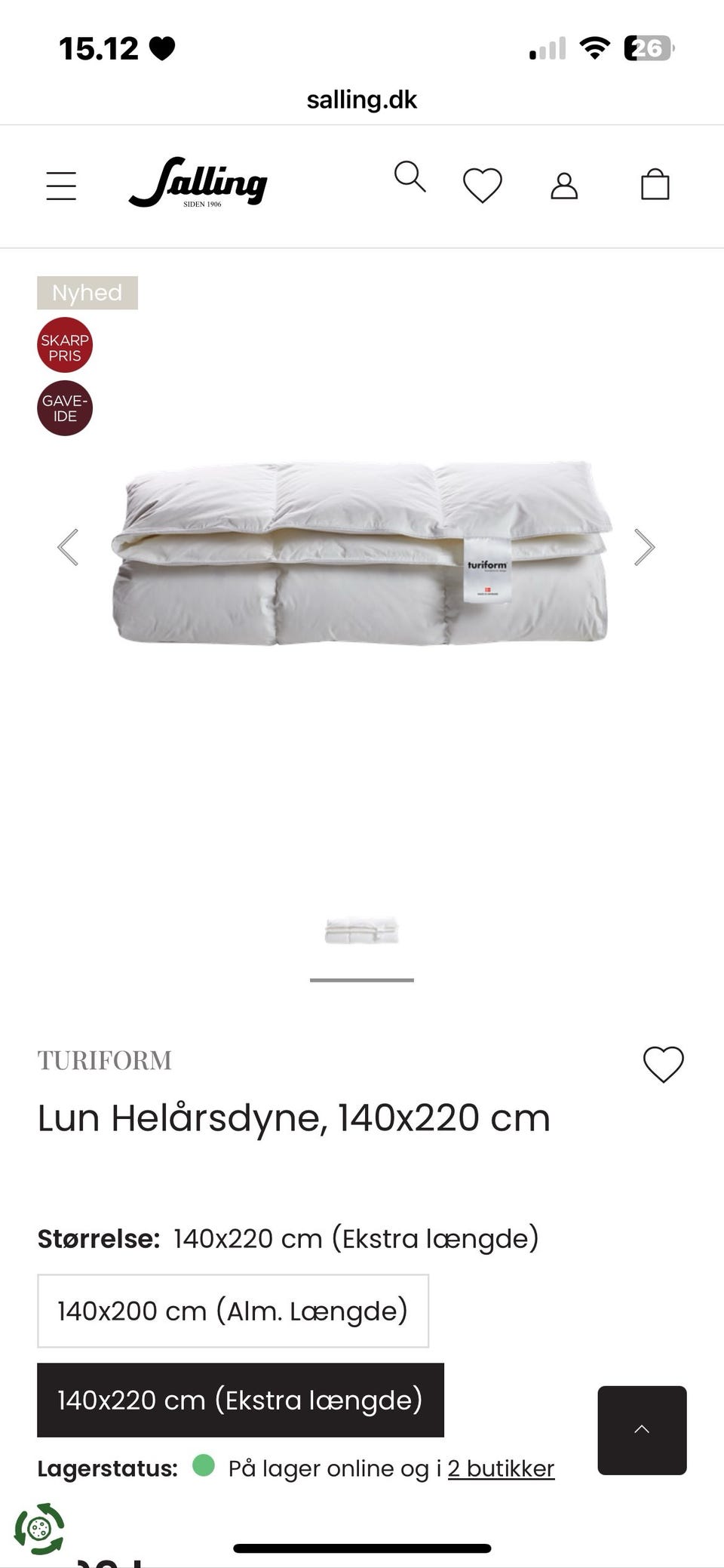This screenshot has width=724, height=1568.
Task: Show the next product image
Action: tap(646, 546)
